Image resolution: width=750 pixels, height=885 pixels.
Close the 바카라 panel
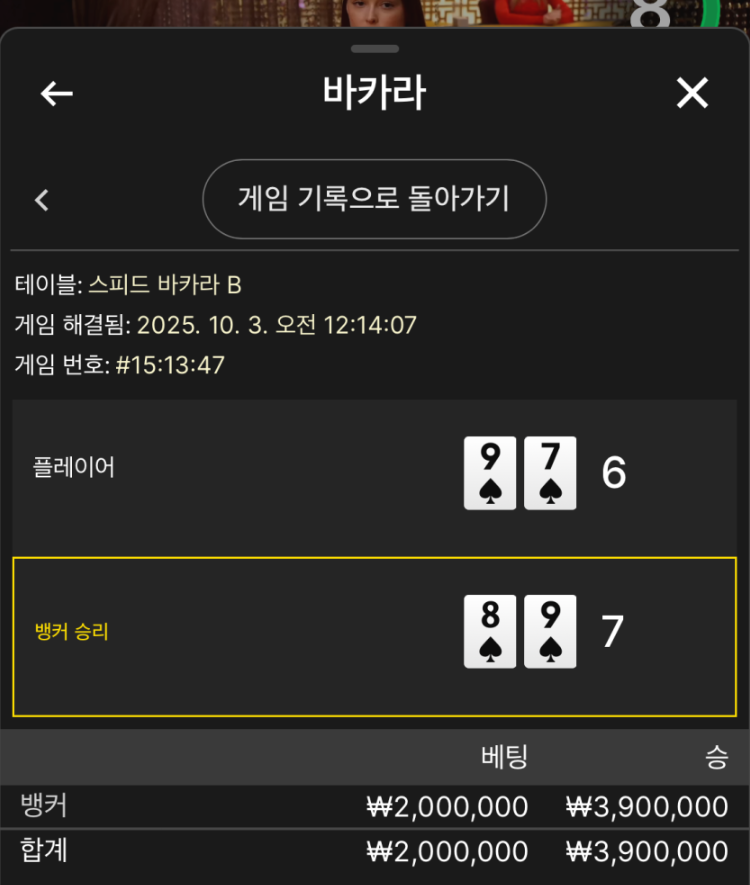point(692,93)
